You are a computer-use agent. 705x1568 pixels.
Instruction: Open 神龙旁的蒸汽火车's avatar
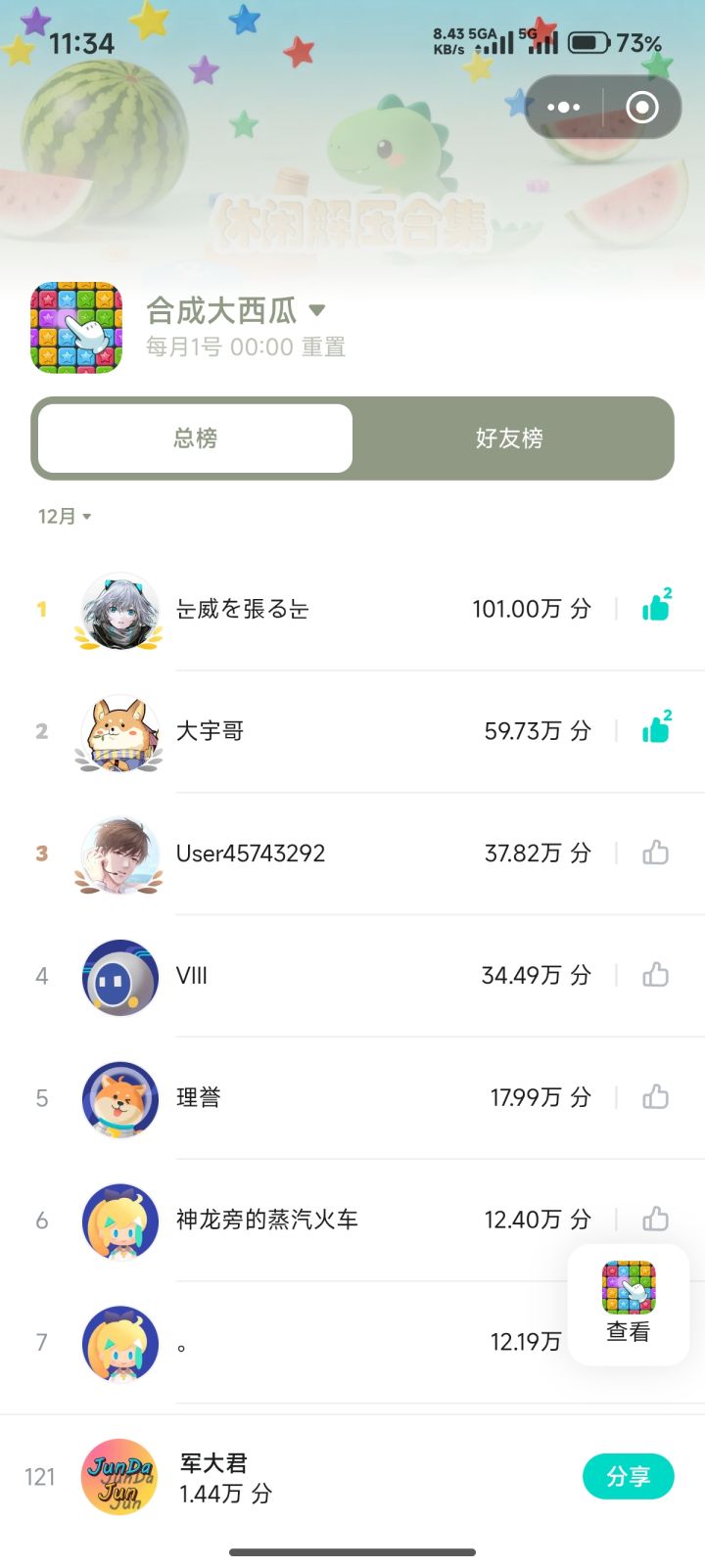point(118,1221)
